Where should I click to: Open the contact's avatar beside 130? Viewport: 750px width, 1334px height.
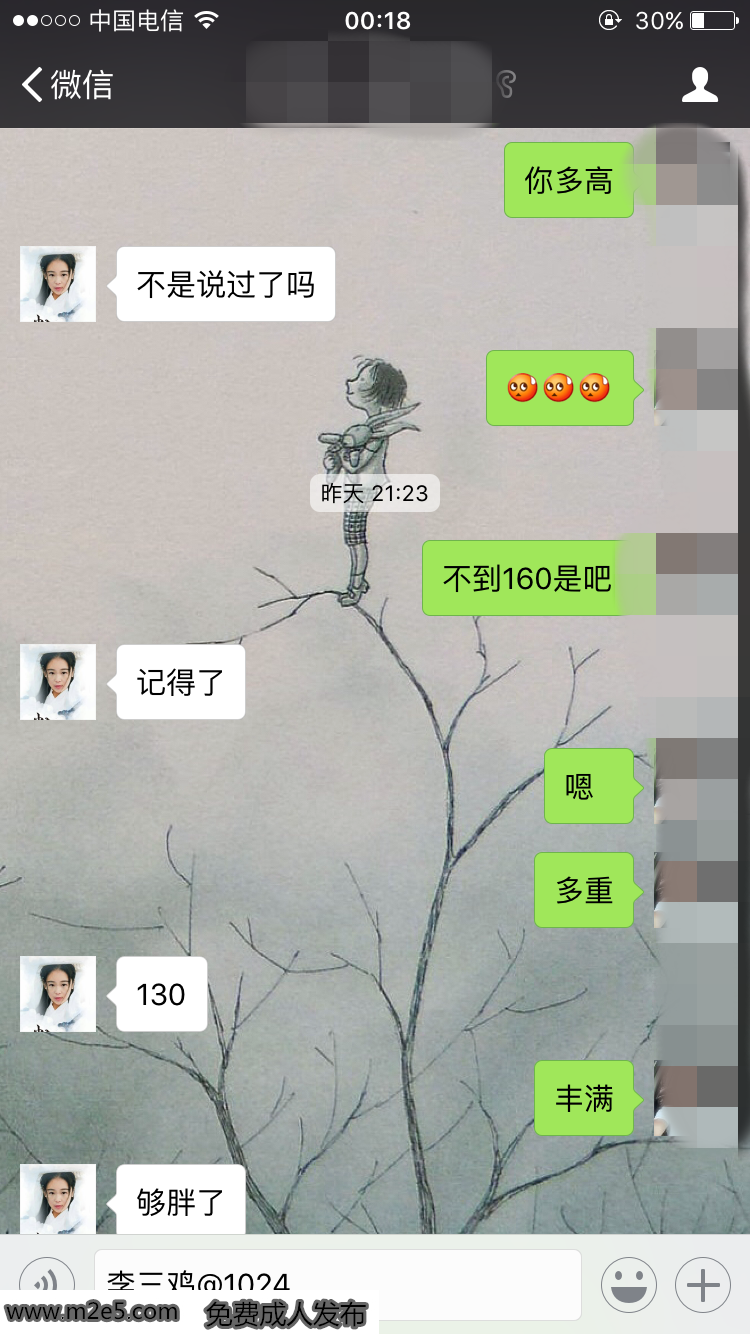(58, 994)
